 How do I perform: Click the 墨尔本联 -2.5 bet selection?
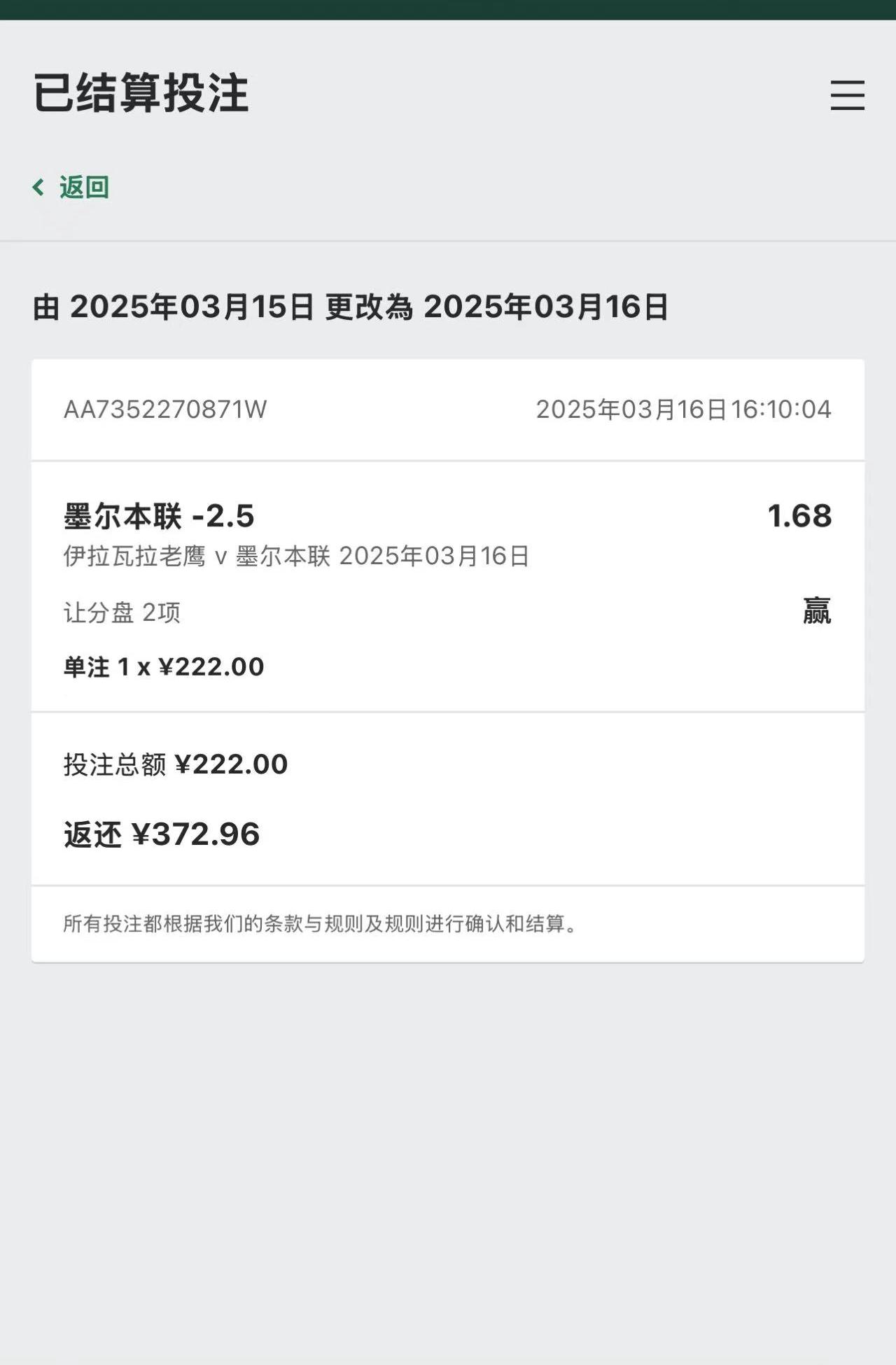[157, 517]
